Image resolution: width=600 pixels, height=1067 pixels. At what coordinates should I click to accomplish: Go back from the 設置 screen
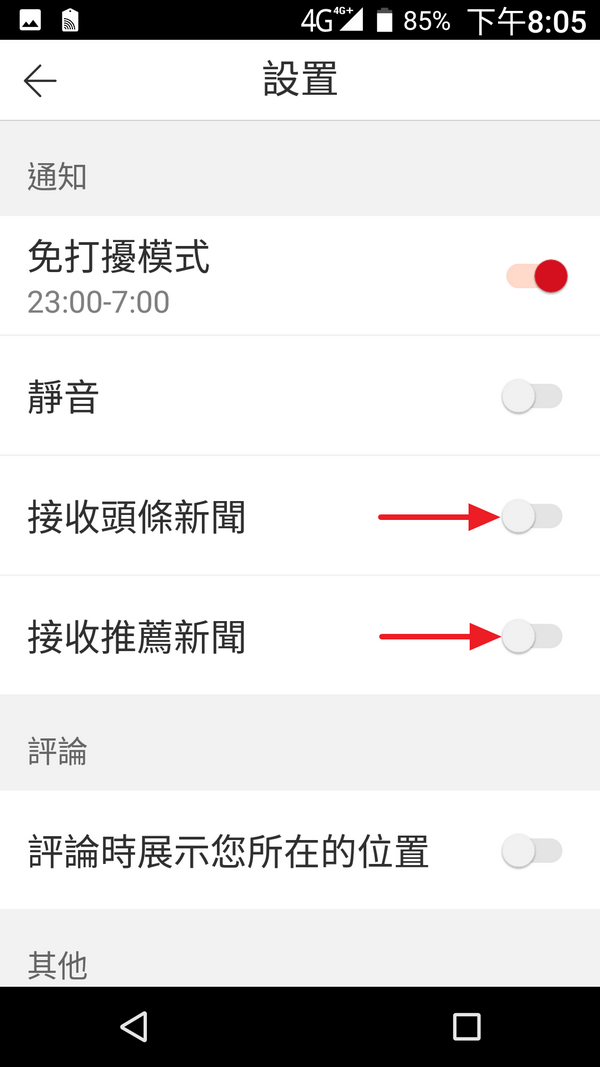(x=40, y=81)
